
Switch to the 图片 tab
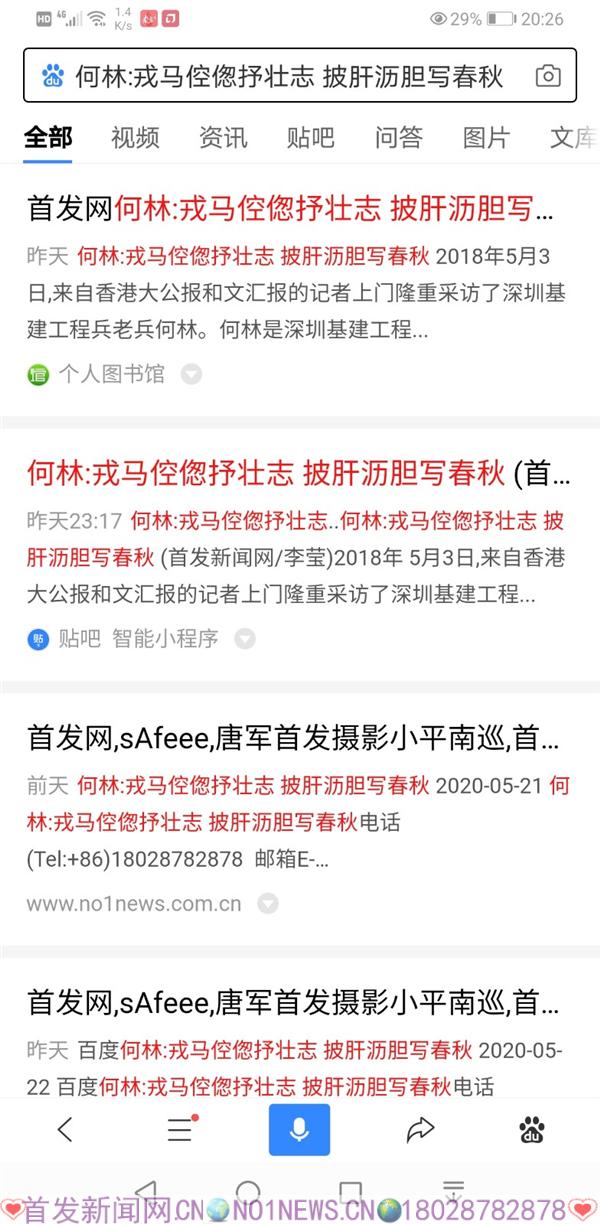click(487, 138)
